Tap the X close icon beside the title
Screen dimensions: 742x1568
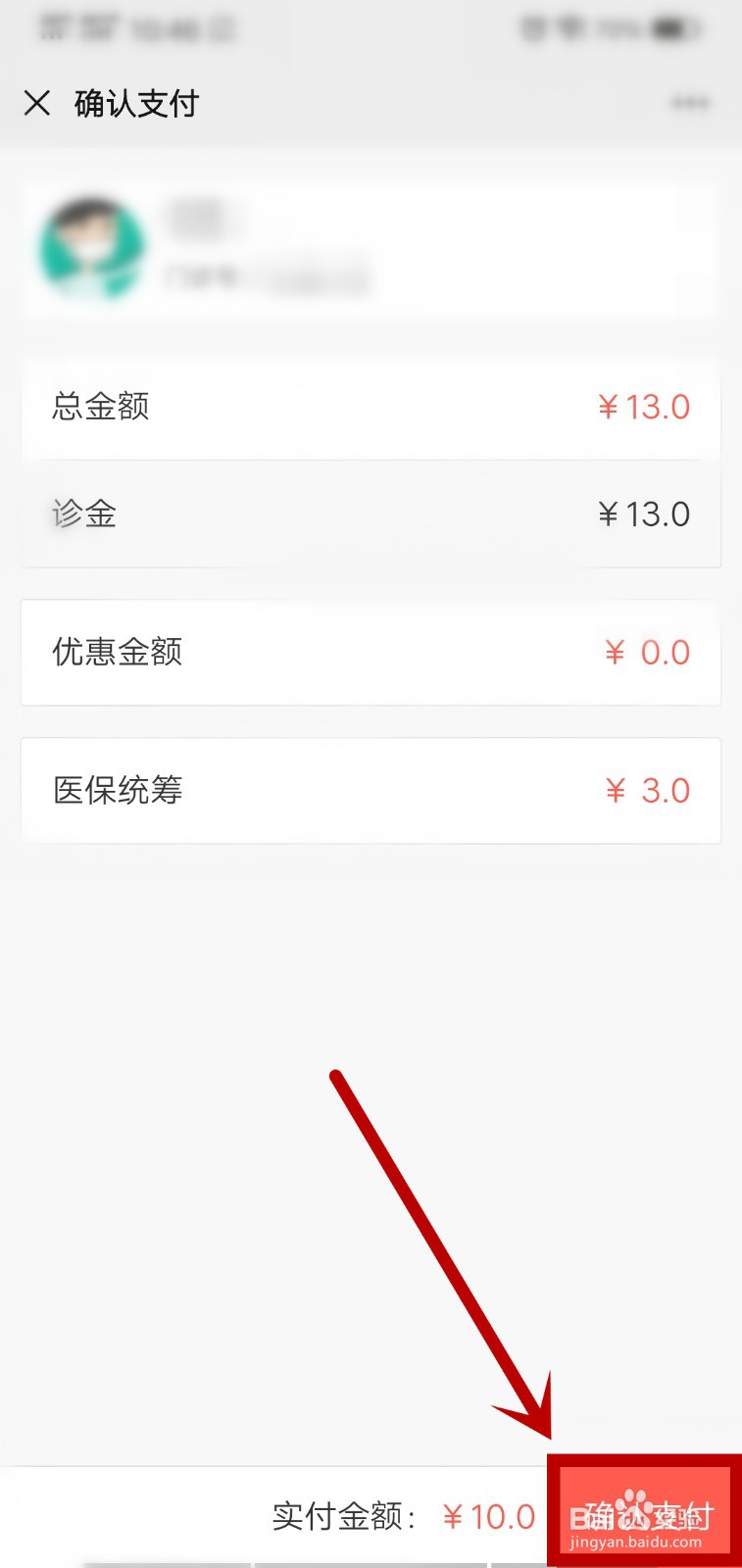point(38,103)
